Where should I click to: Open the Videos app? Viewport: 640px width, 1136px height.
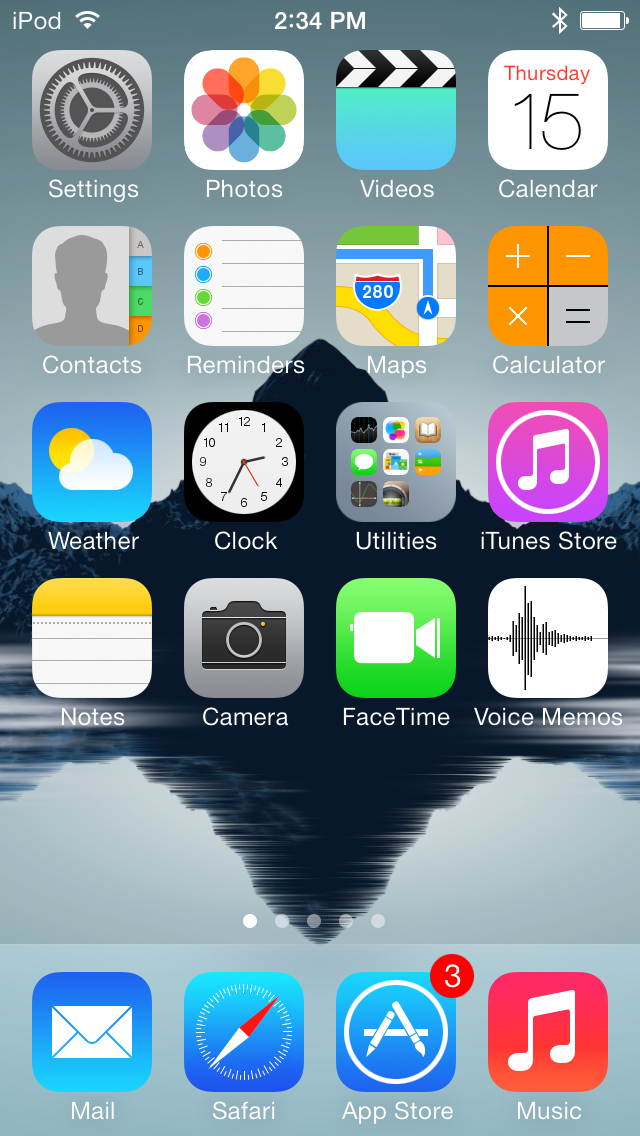(396, 110)
